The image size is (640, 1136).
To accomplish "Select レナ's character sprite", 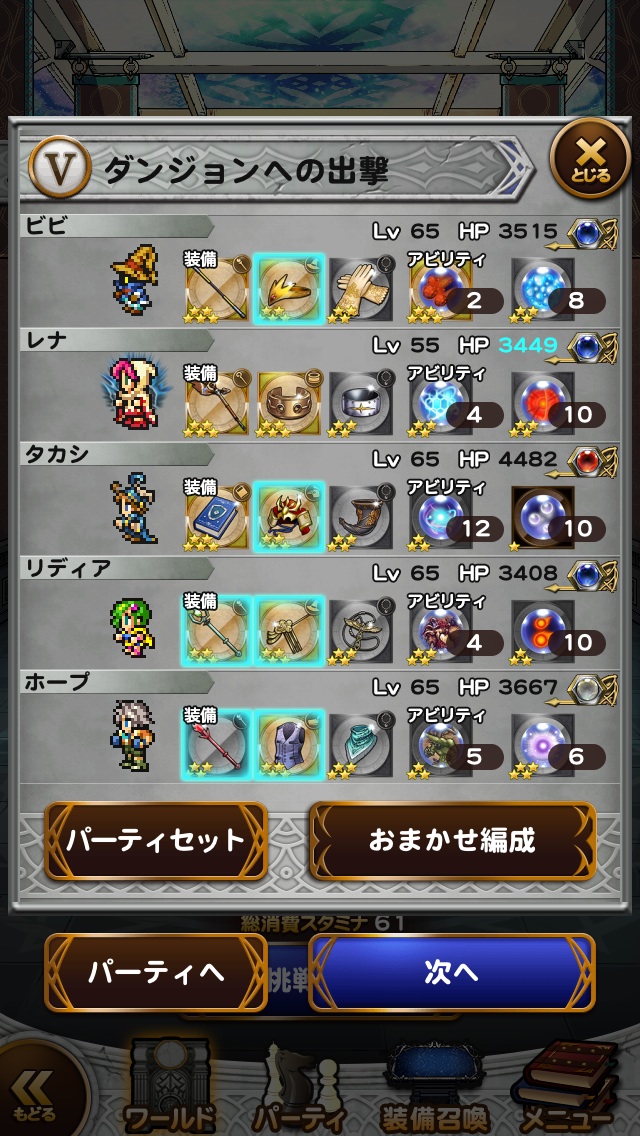I will pyautogui.click(x=133, y=400).
